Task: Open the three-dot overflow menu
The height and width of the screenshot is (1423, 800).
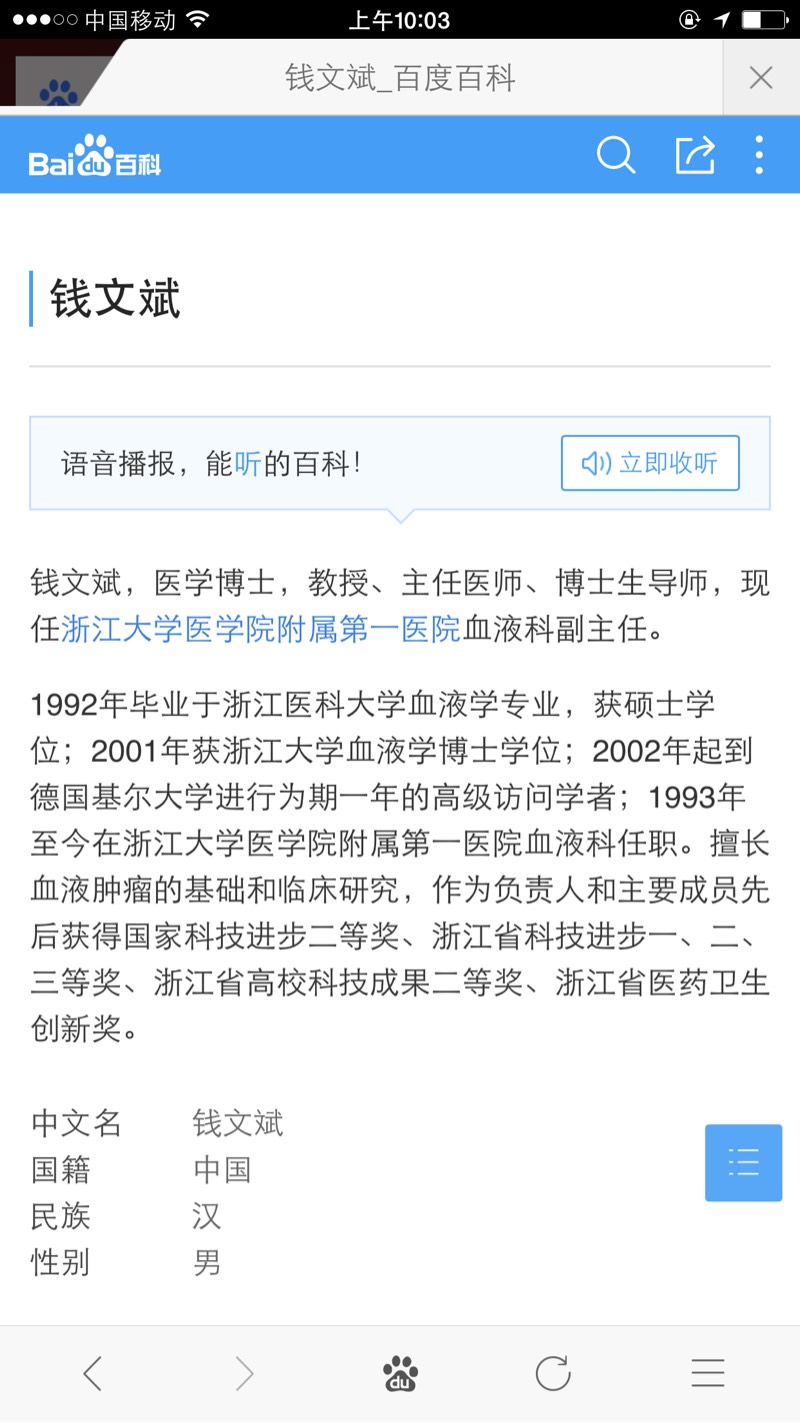Action: coord(759,155)
